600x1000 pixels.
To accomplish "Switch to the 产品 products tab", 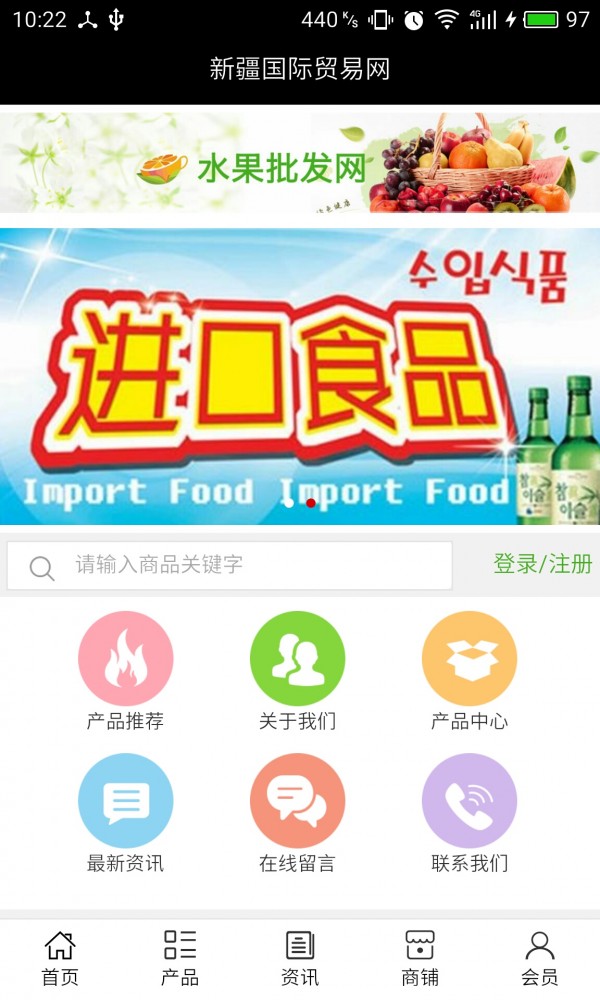I will [x=180, y=958].
